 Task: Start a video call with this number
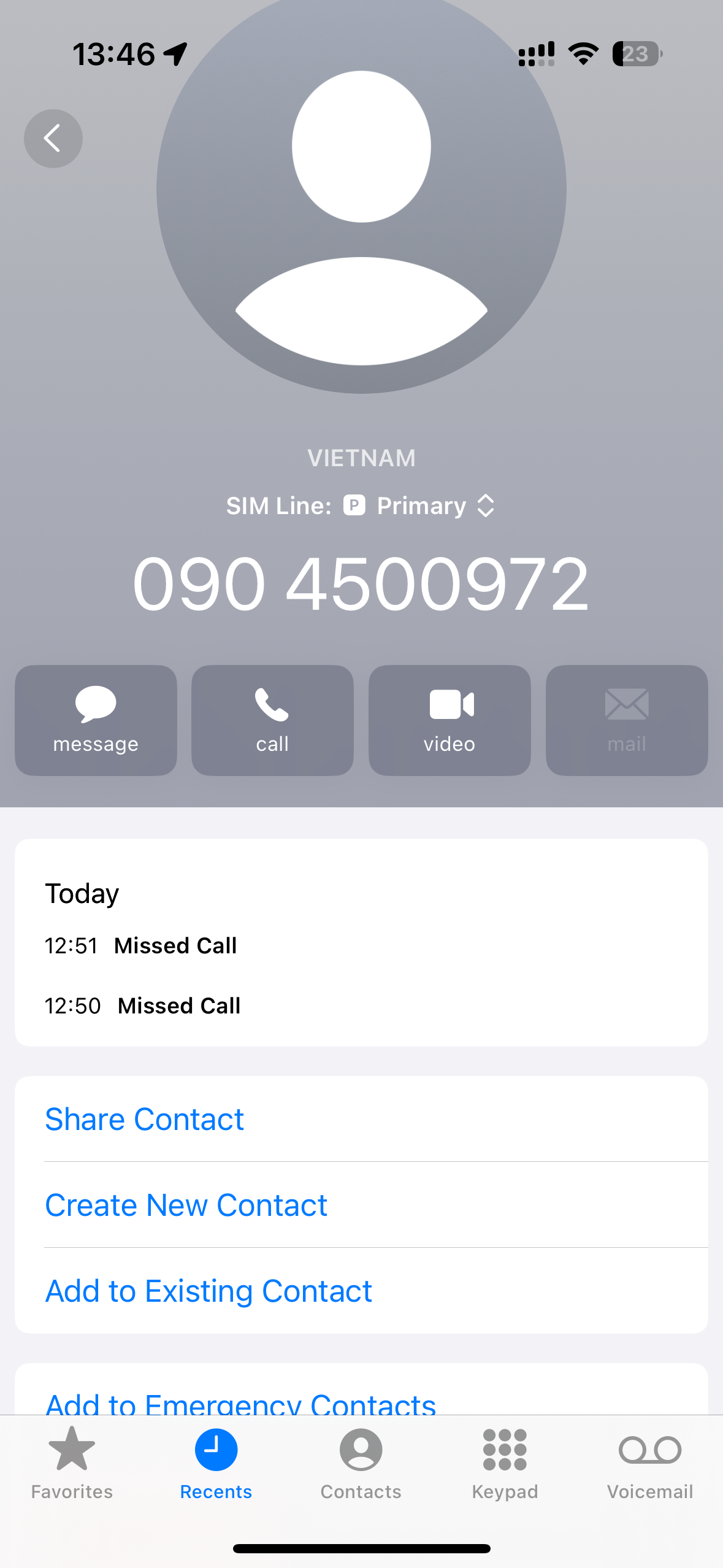click(x=449, y=720)
